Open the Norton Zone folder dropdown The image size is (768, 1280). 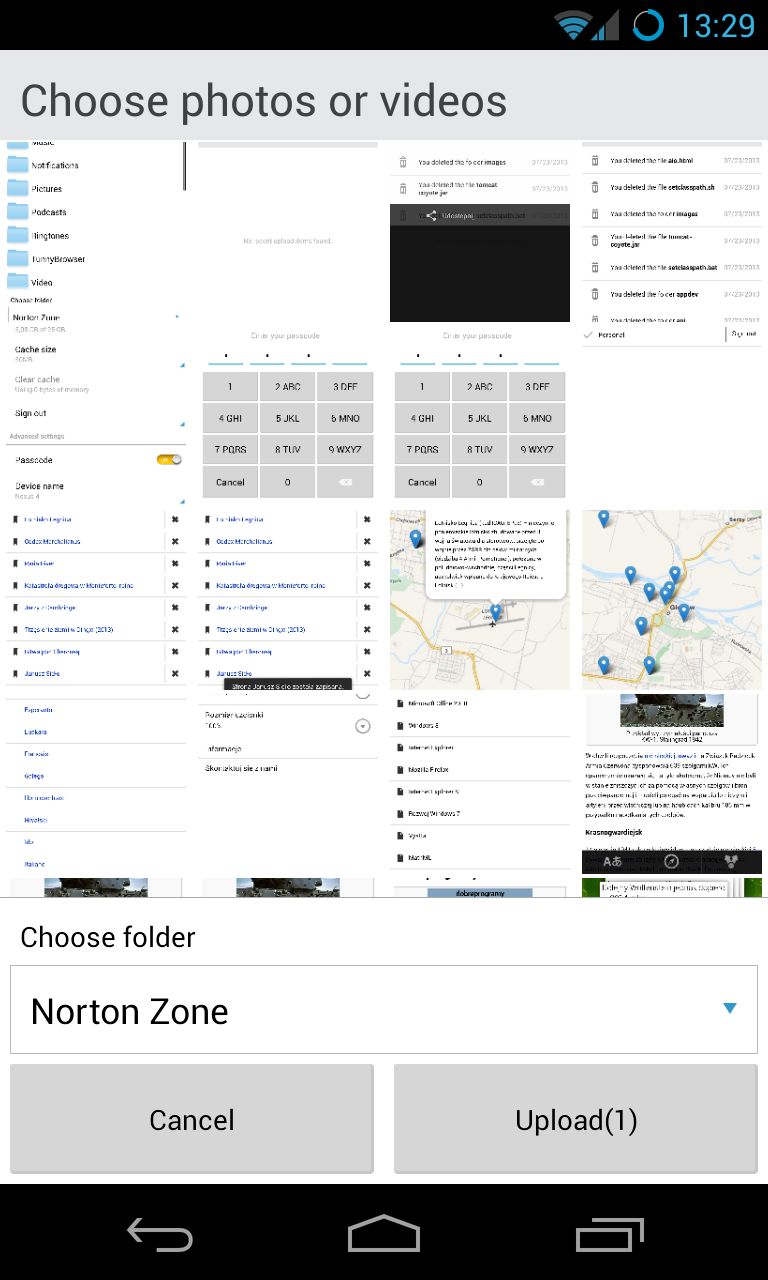point(384,1009)
